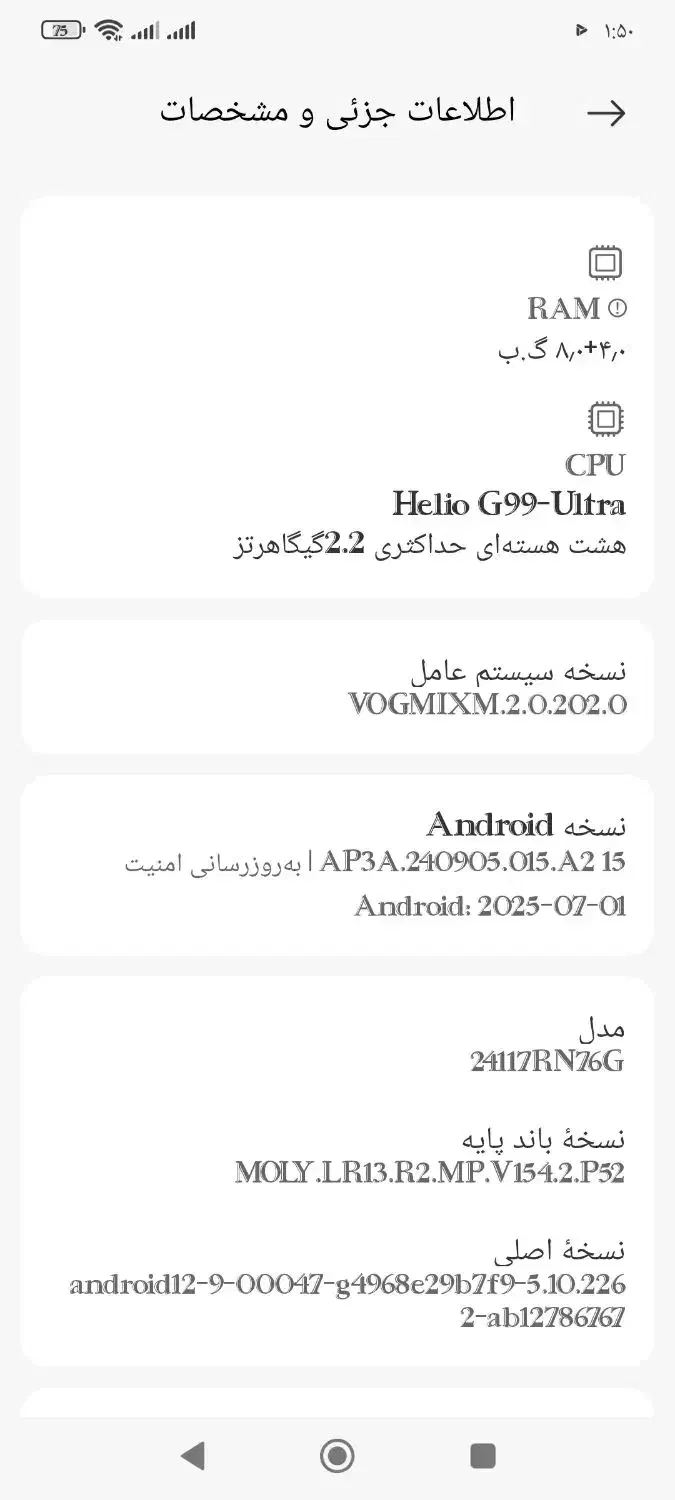Tap the baseband version MOLY row

(x=337, y=1155)
